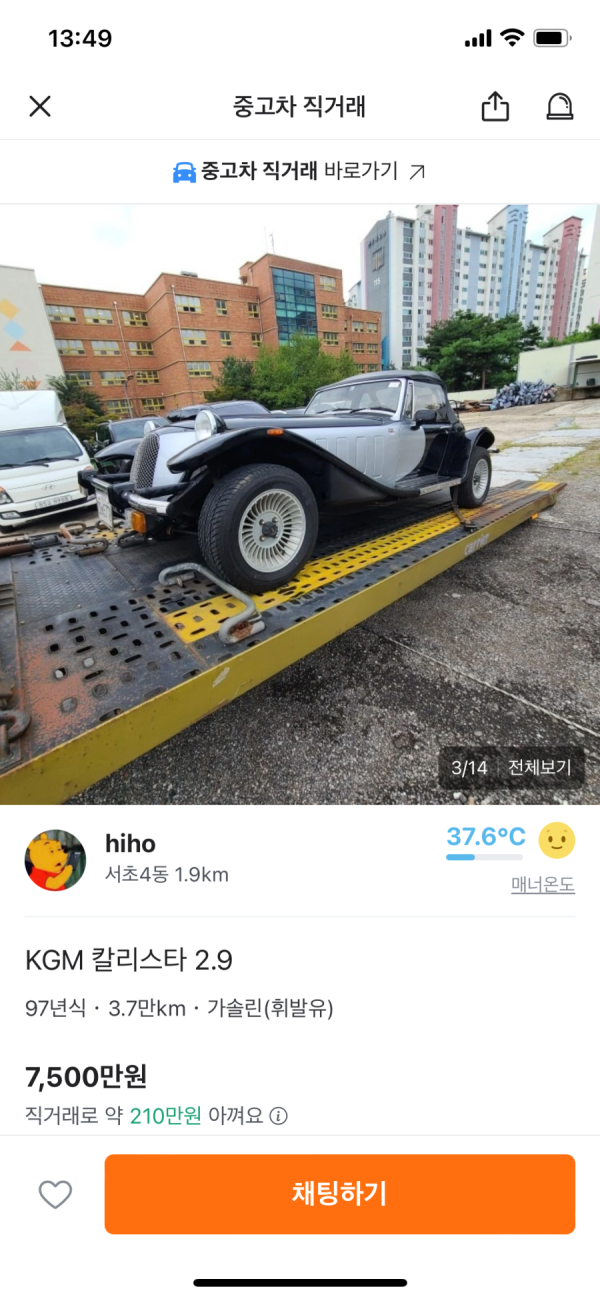Viewport: 600px width, 1299px height.
Task: Open the 매너온도 explanation link
Action: pos(542,885)
